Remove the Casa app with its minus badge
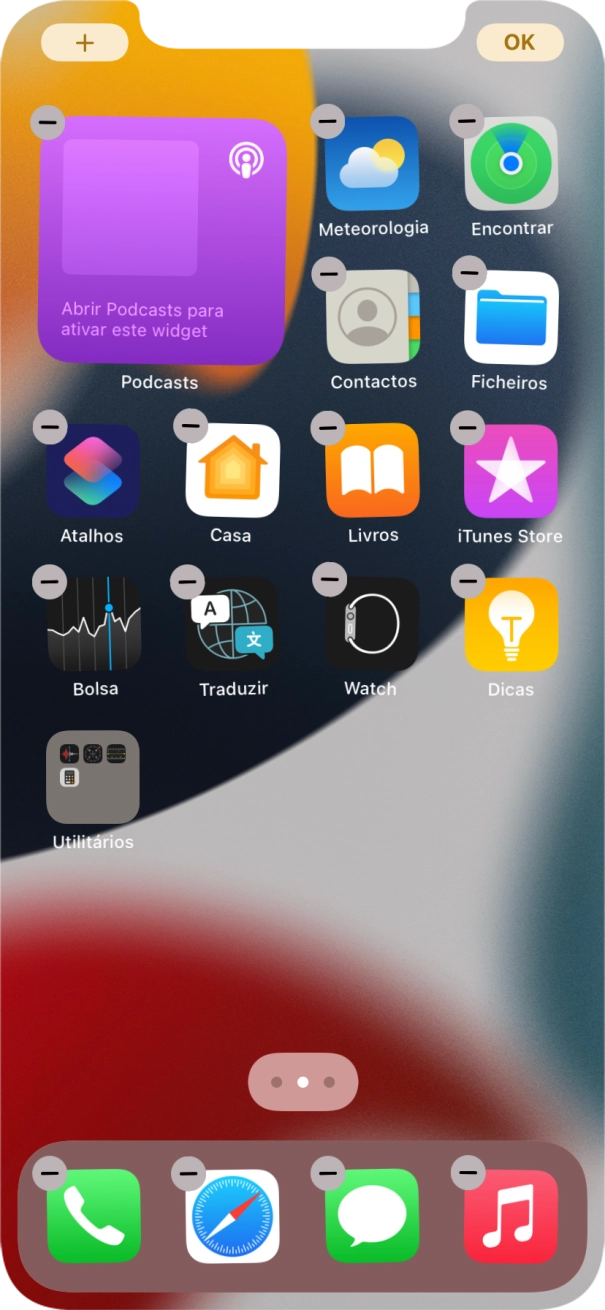 pos(190,427)
